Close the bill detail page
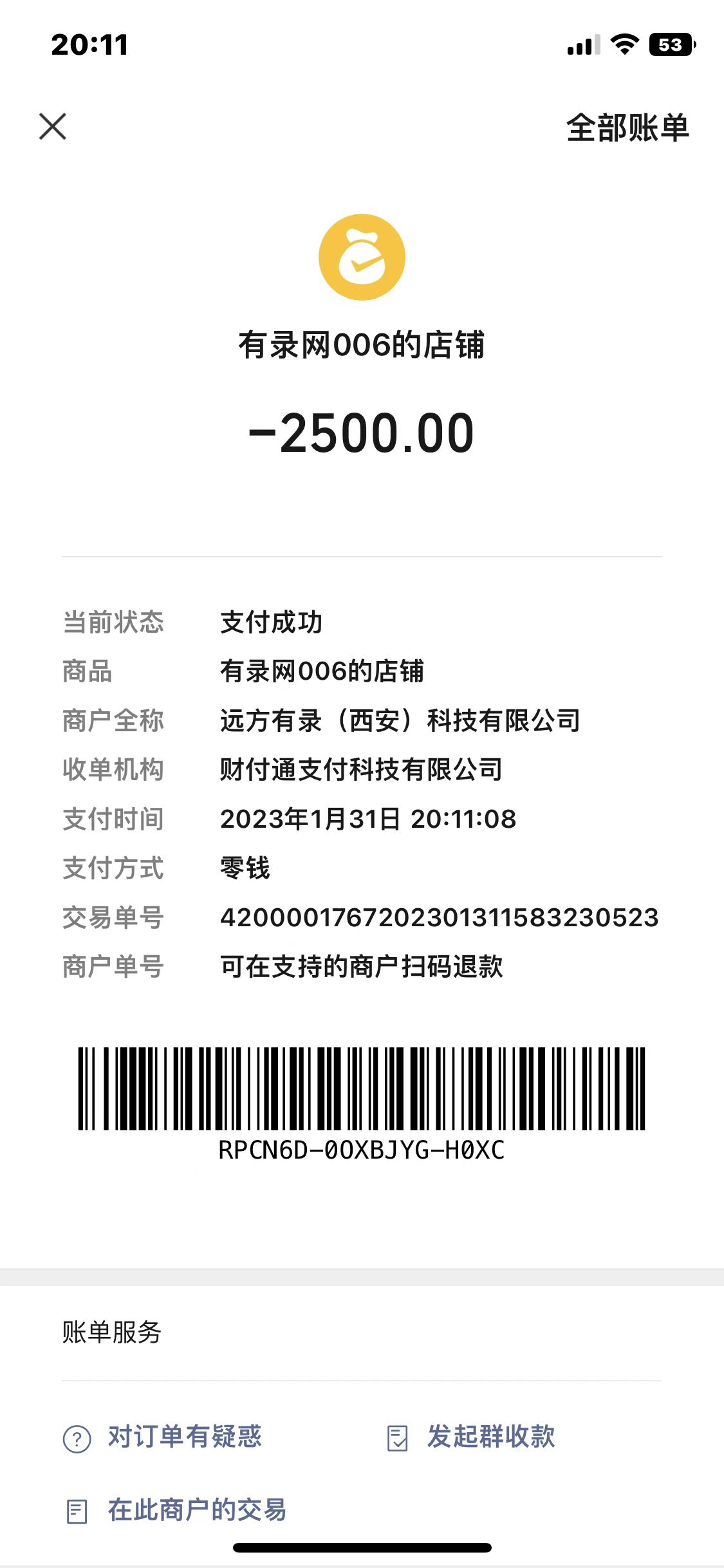 coord(53,126)
